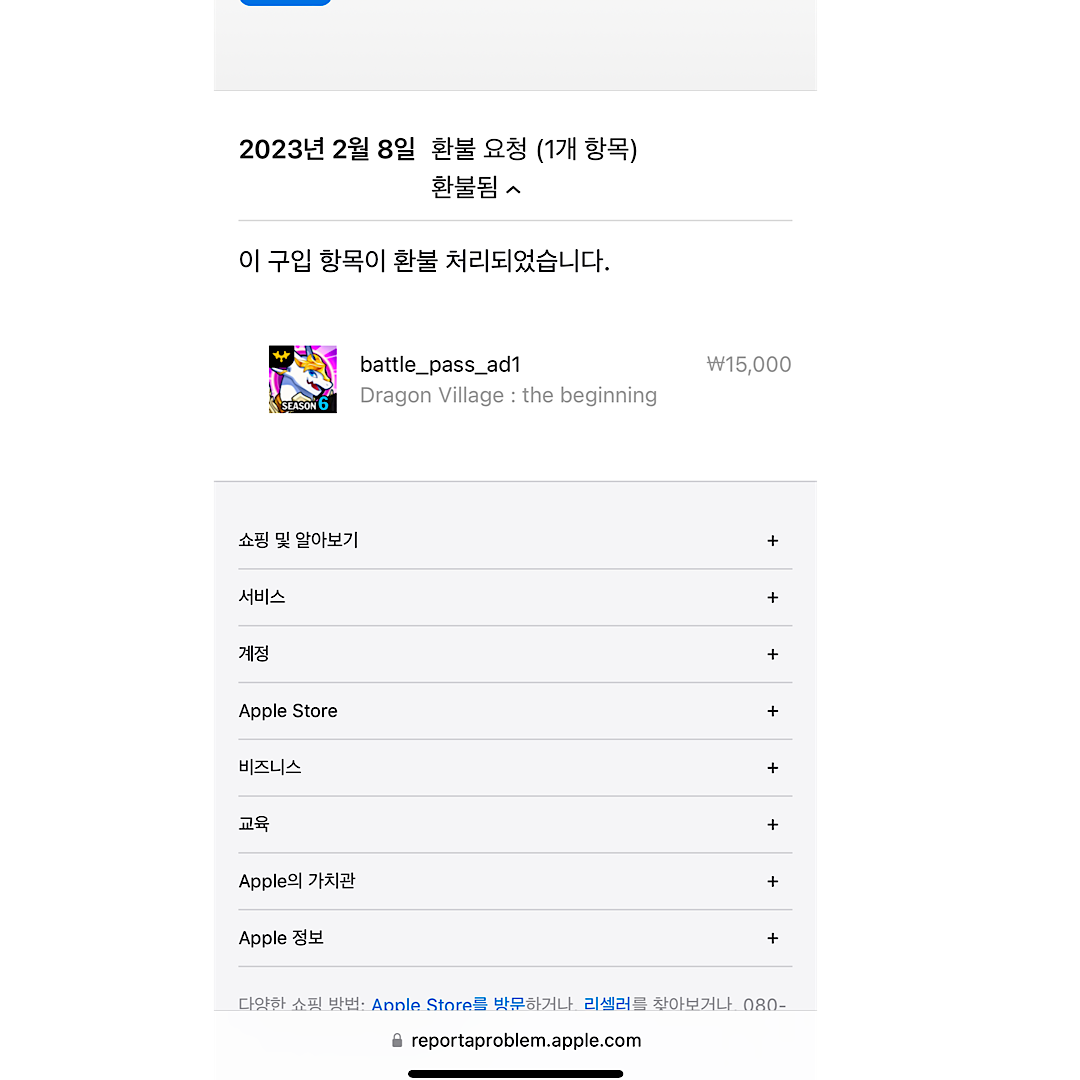This screenshot has height=1080, width=1080.
Task: Open the Apple Store를 방문 link
Action: pos(447,1004)
